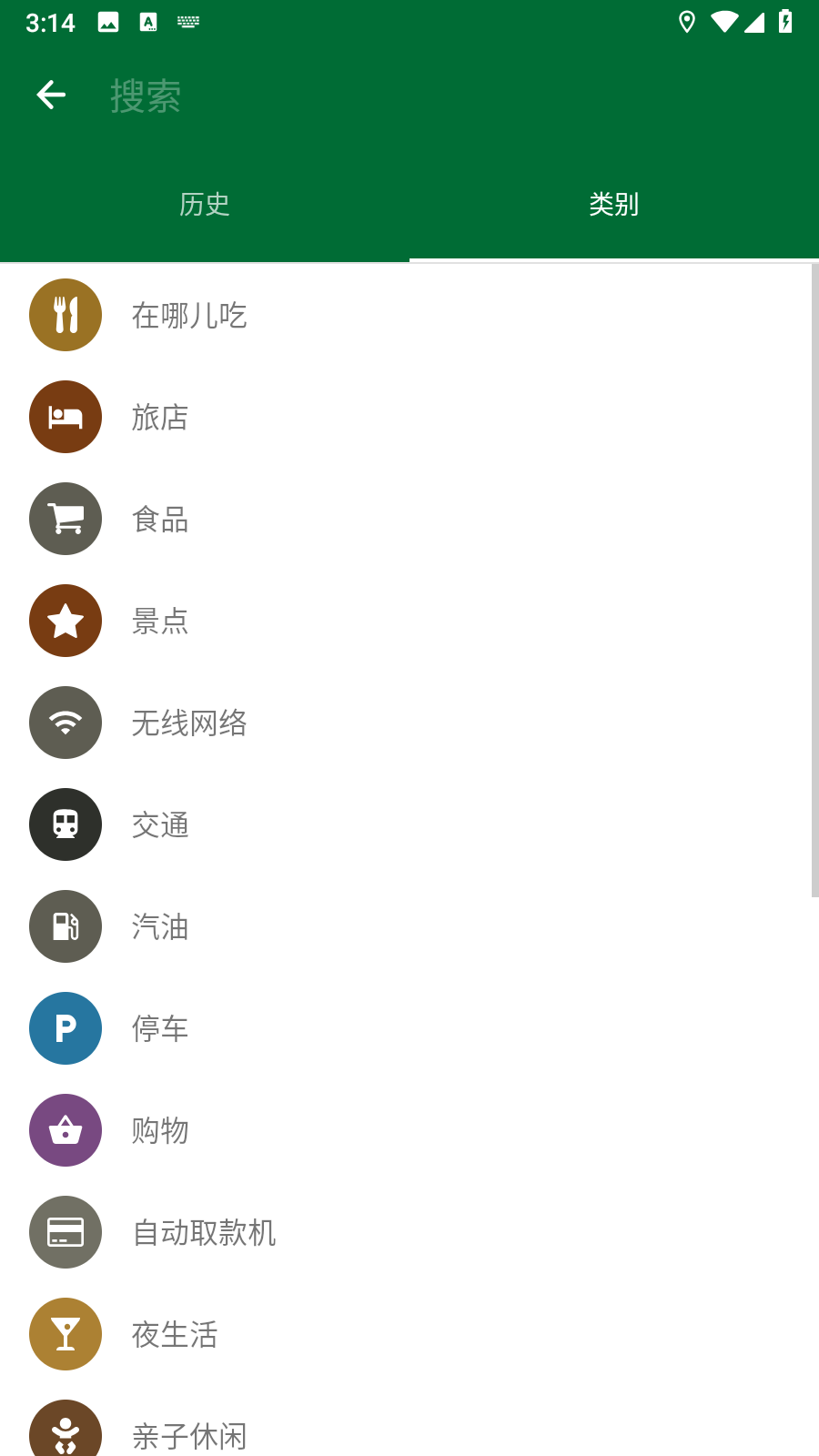Switch to the 历史 tab
This screenshot has height=1456, width=819.
pyautogui.click(x=205, y=205)
